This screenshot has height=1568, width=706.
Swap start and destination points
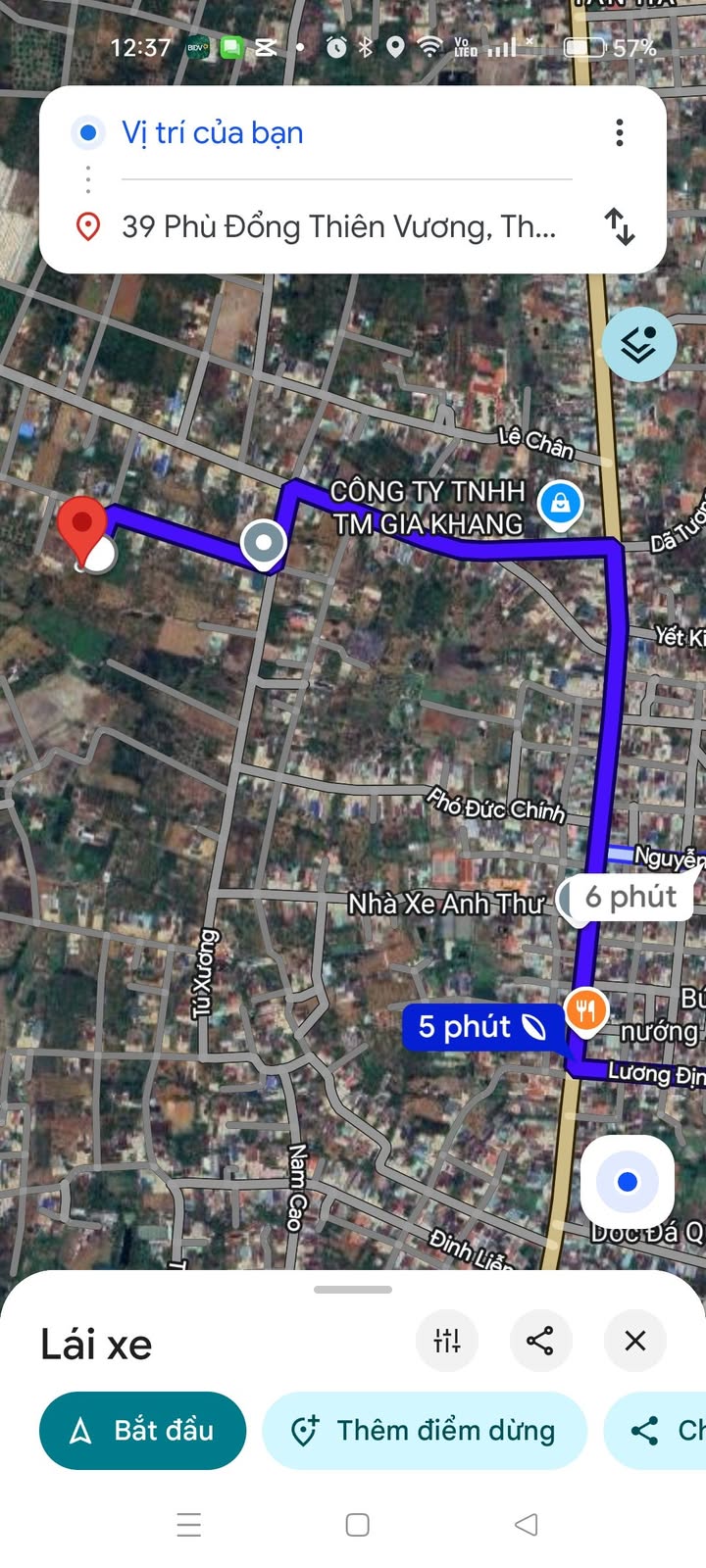tap(619, 226)
